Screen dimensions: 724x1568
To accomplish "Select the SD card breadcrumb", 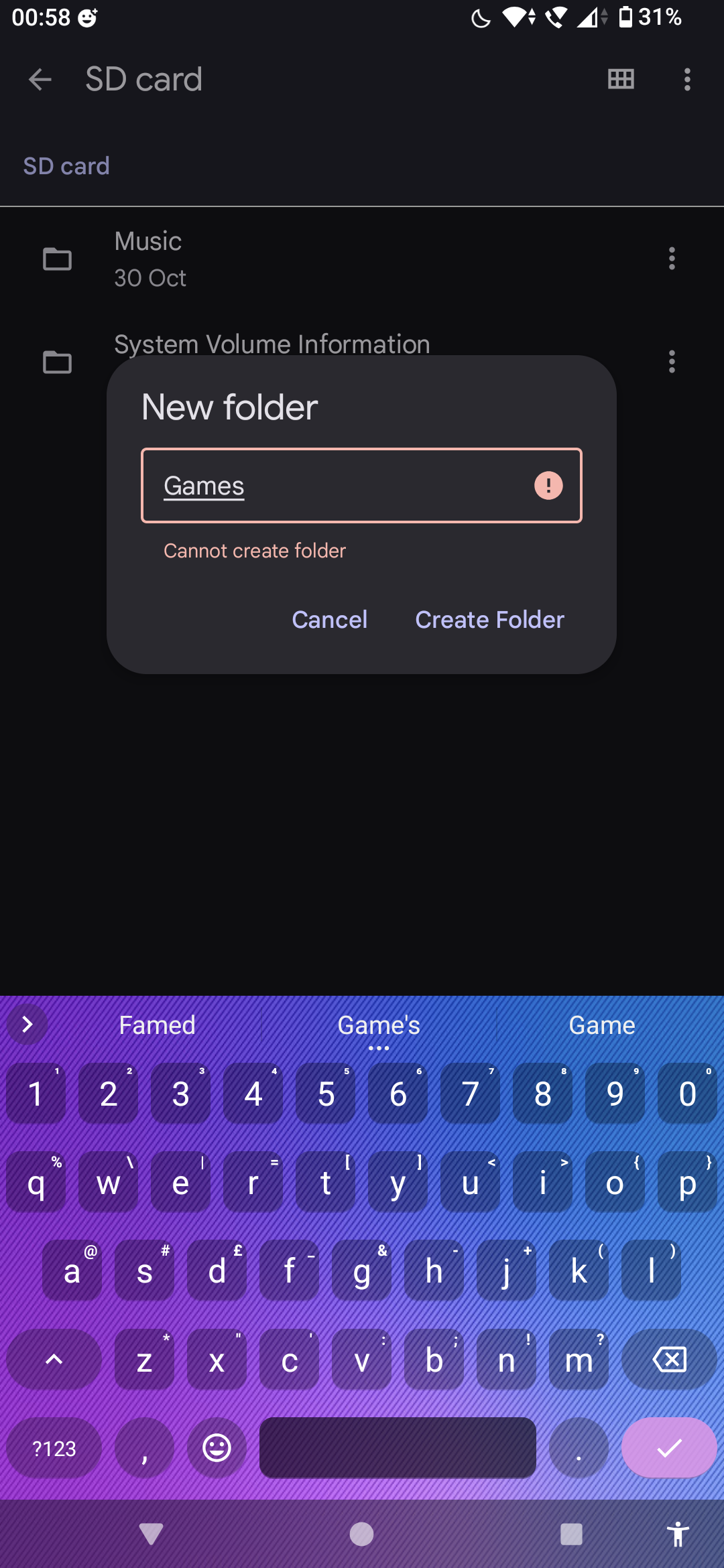I will [66, 166].
